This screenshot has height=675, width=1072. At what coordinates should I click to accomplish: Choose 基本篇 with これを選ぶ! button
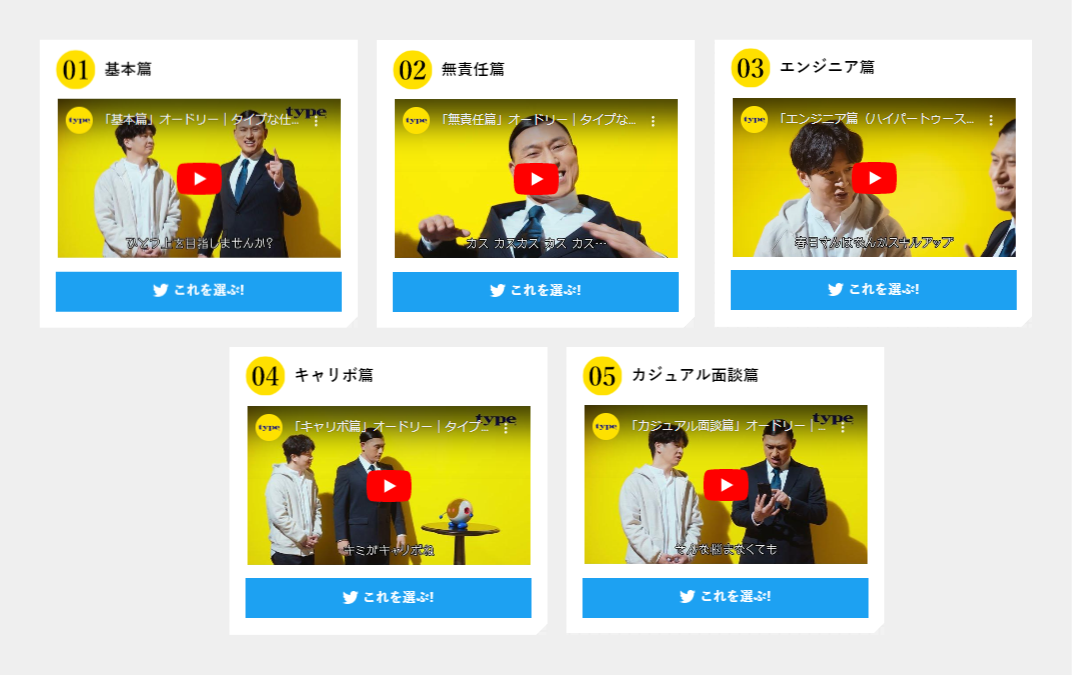coord(199,291)
